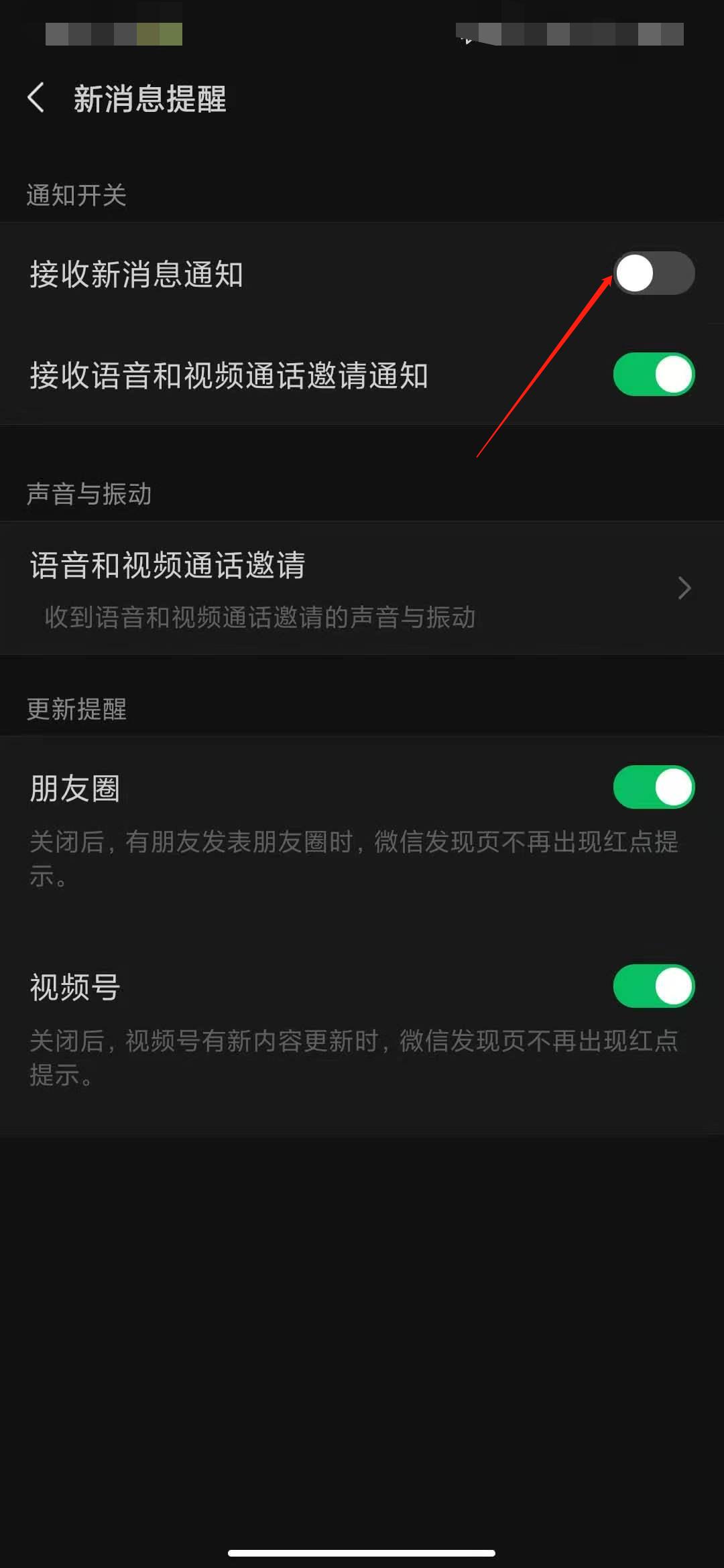Tap the home indicator bar at bottom
The width and height of the screenshot is (724, 1568).
[x=362, y=1551]
